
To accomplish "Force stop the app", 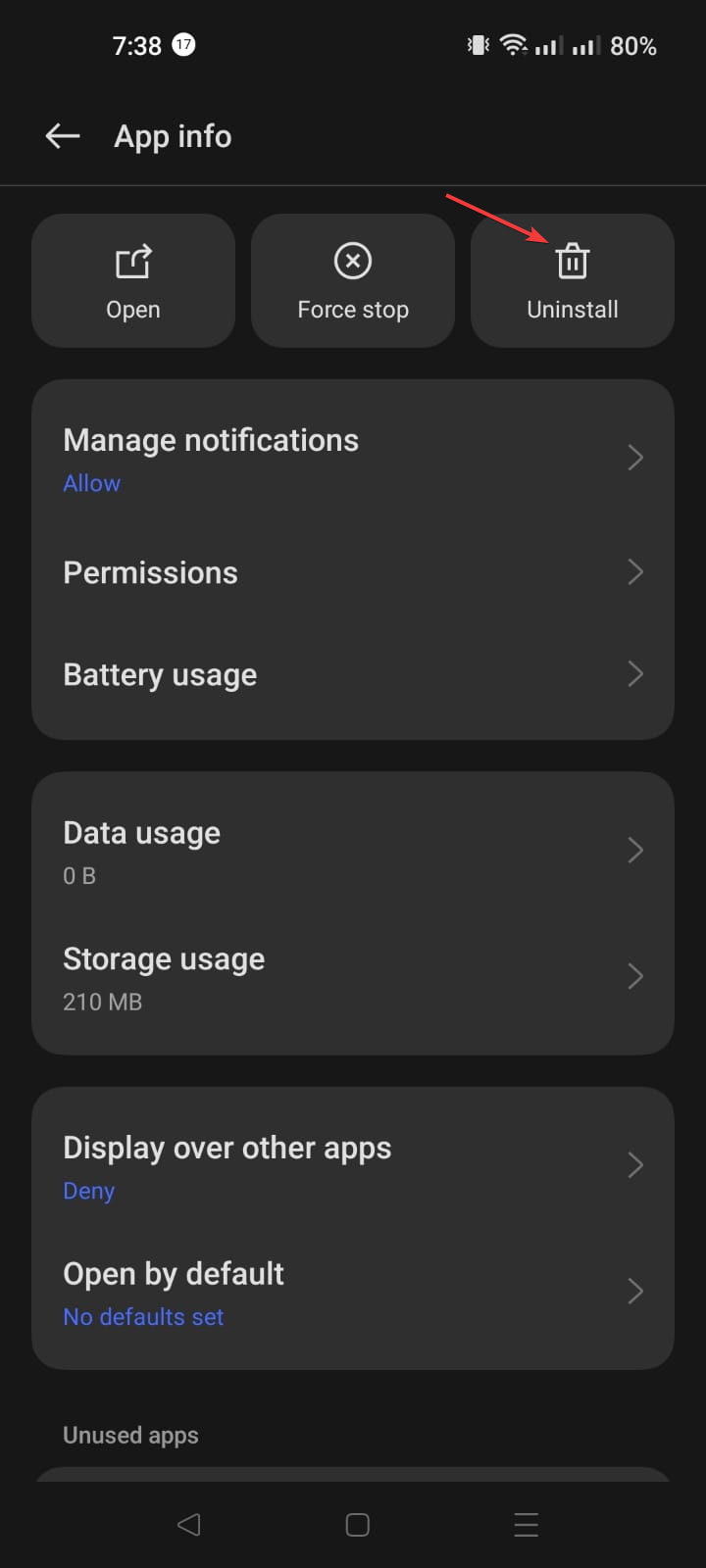I will (x=353, y=281).
